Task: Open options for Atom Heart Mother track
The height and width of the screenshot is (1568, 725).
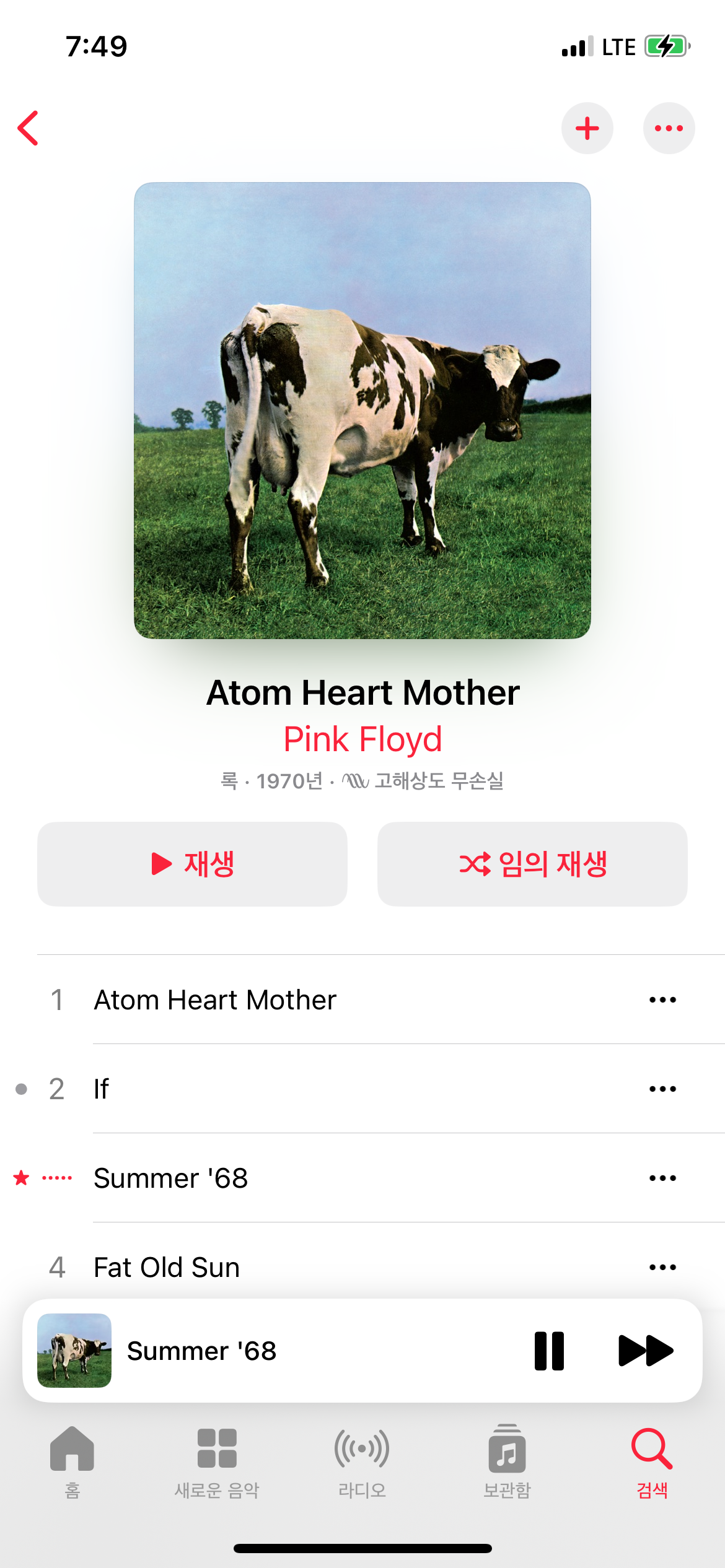Action: [x=662, y=1000]
